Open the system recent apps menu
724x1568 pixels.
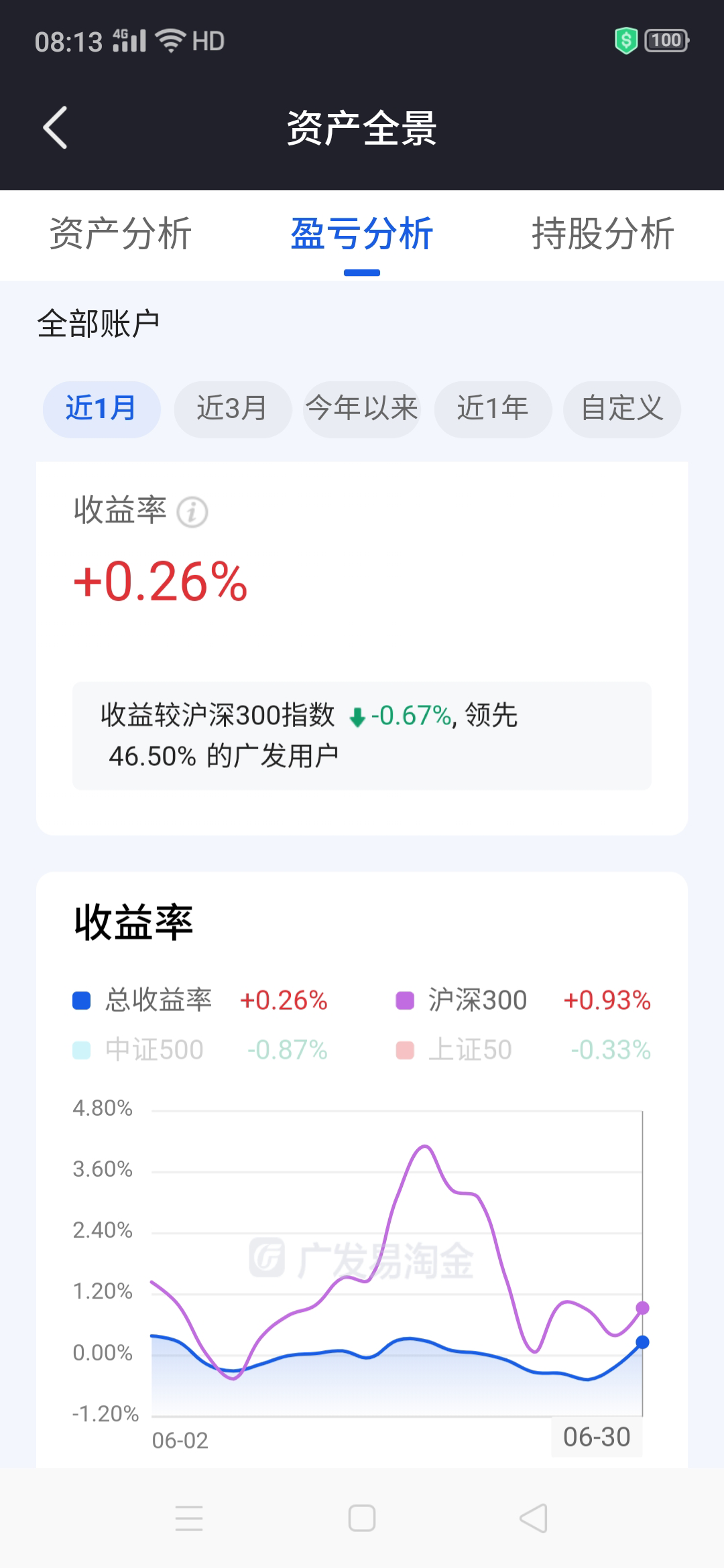tap(189, 1518)
